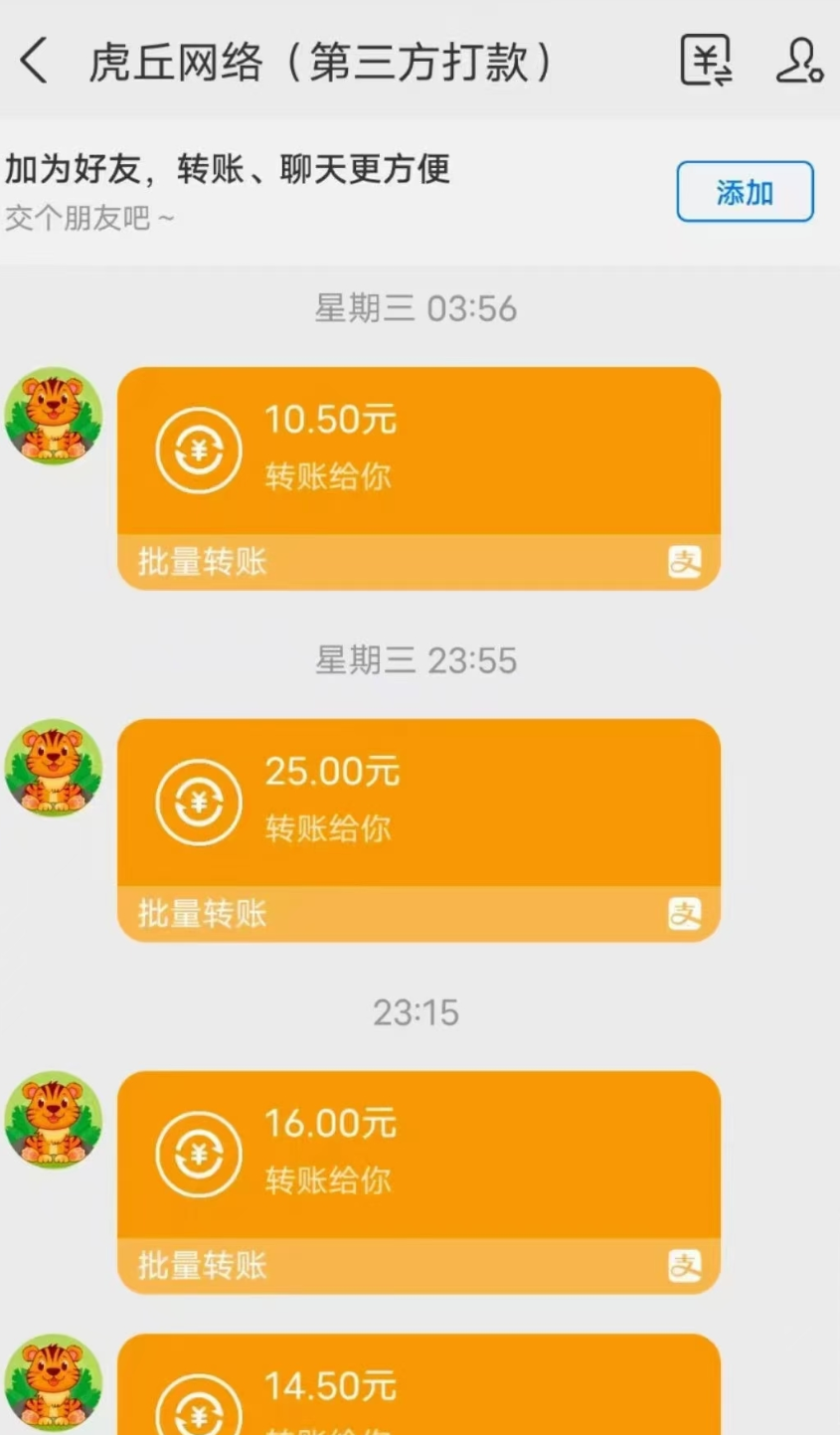The image size is (840, 1435).
Task: Open the 25.00元 transfer message
Action: click(x=418, y=801)
